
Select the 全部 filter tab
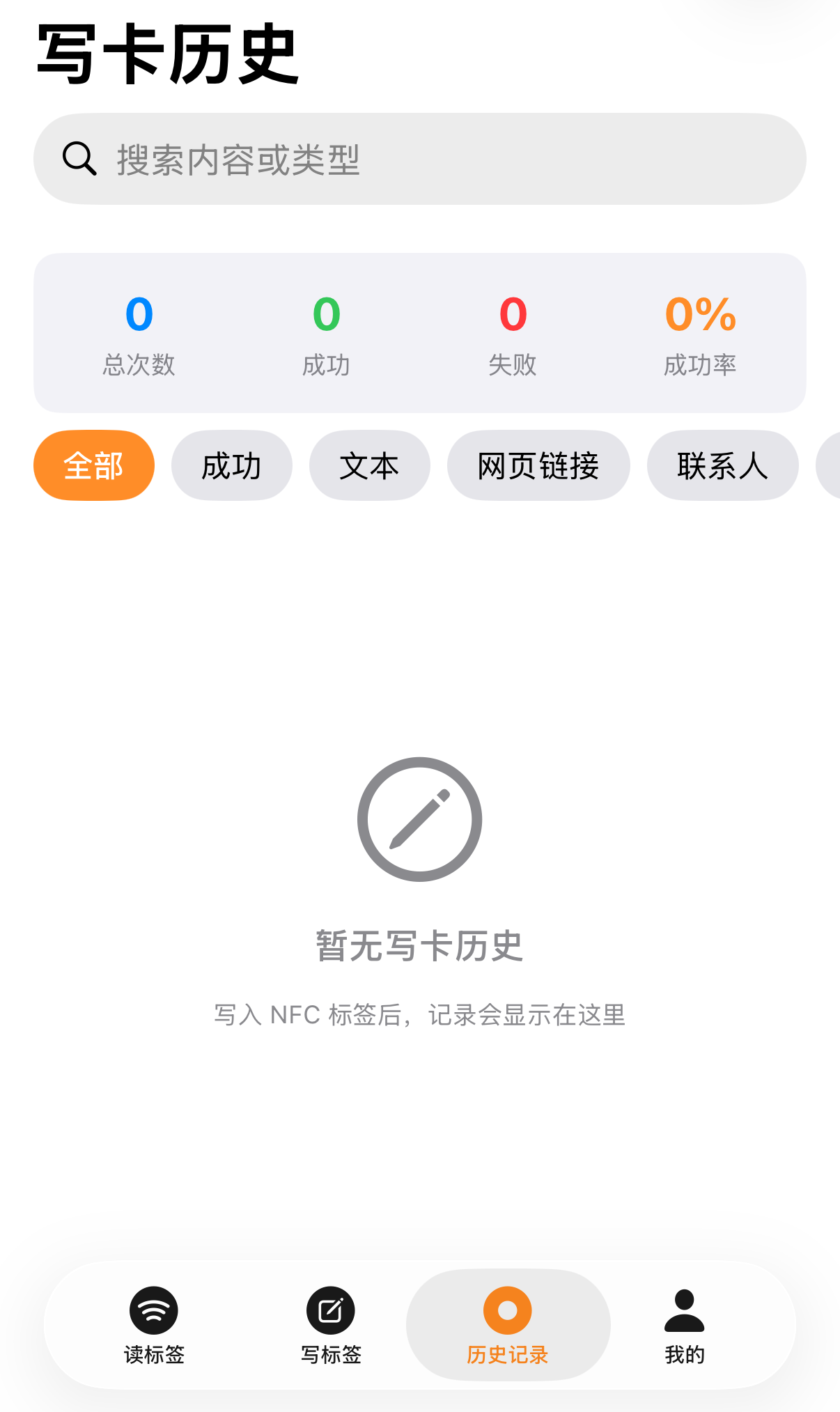[93, 465]
